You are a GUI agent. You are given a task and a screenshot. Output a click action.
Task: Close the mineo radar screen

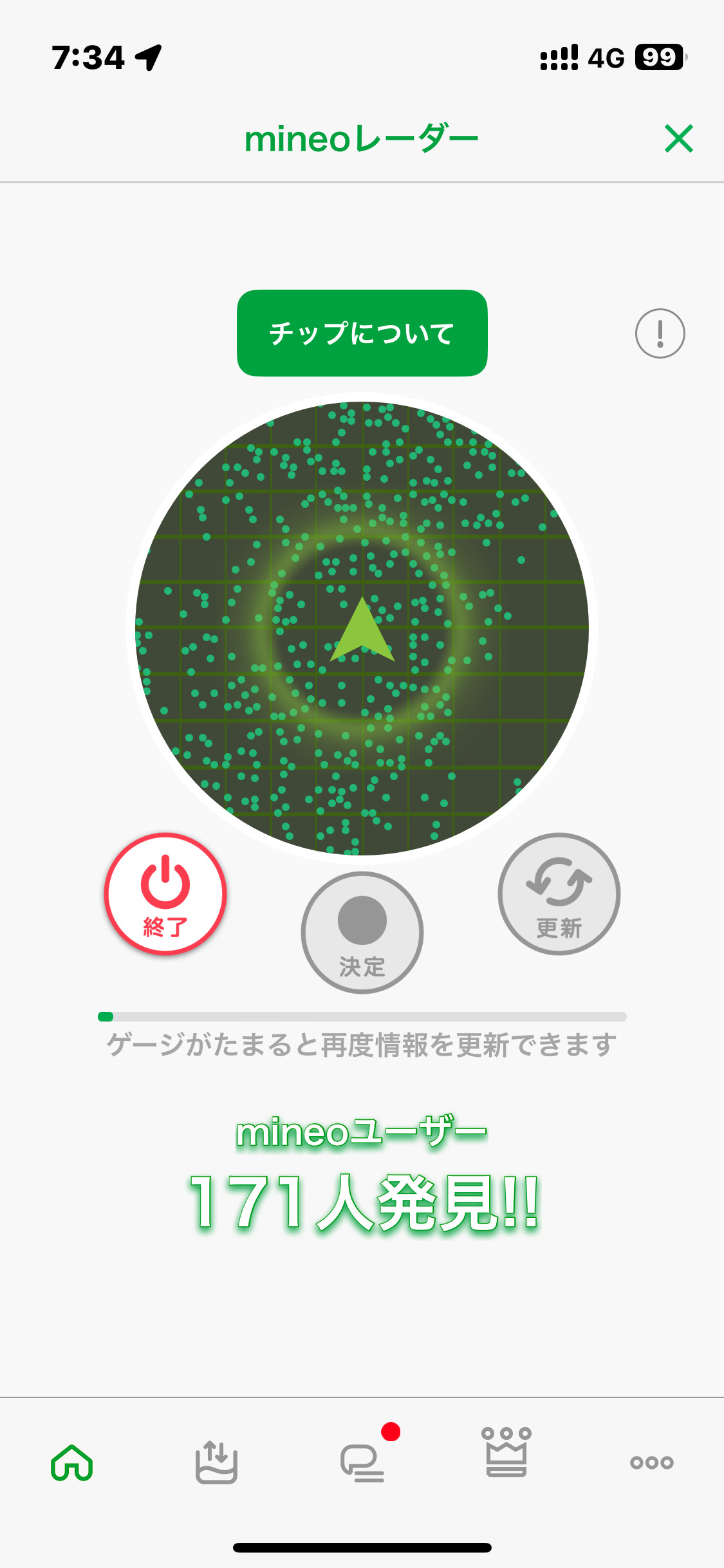click(678, 138)
